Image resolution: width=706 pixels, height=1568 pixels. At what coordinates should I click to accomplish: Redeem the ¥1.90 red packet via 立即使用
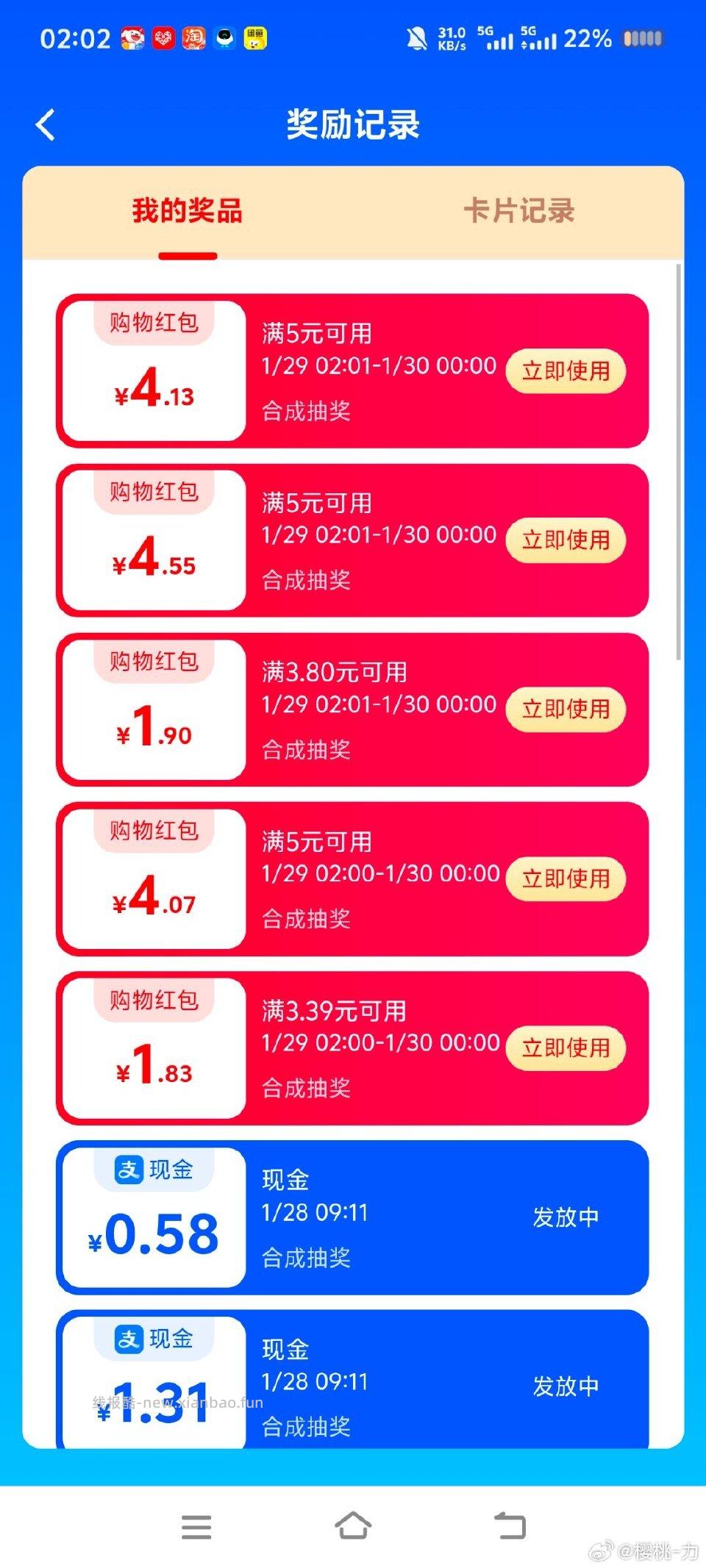pos(566,709)
